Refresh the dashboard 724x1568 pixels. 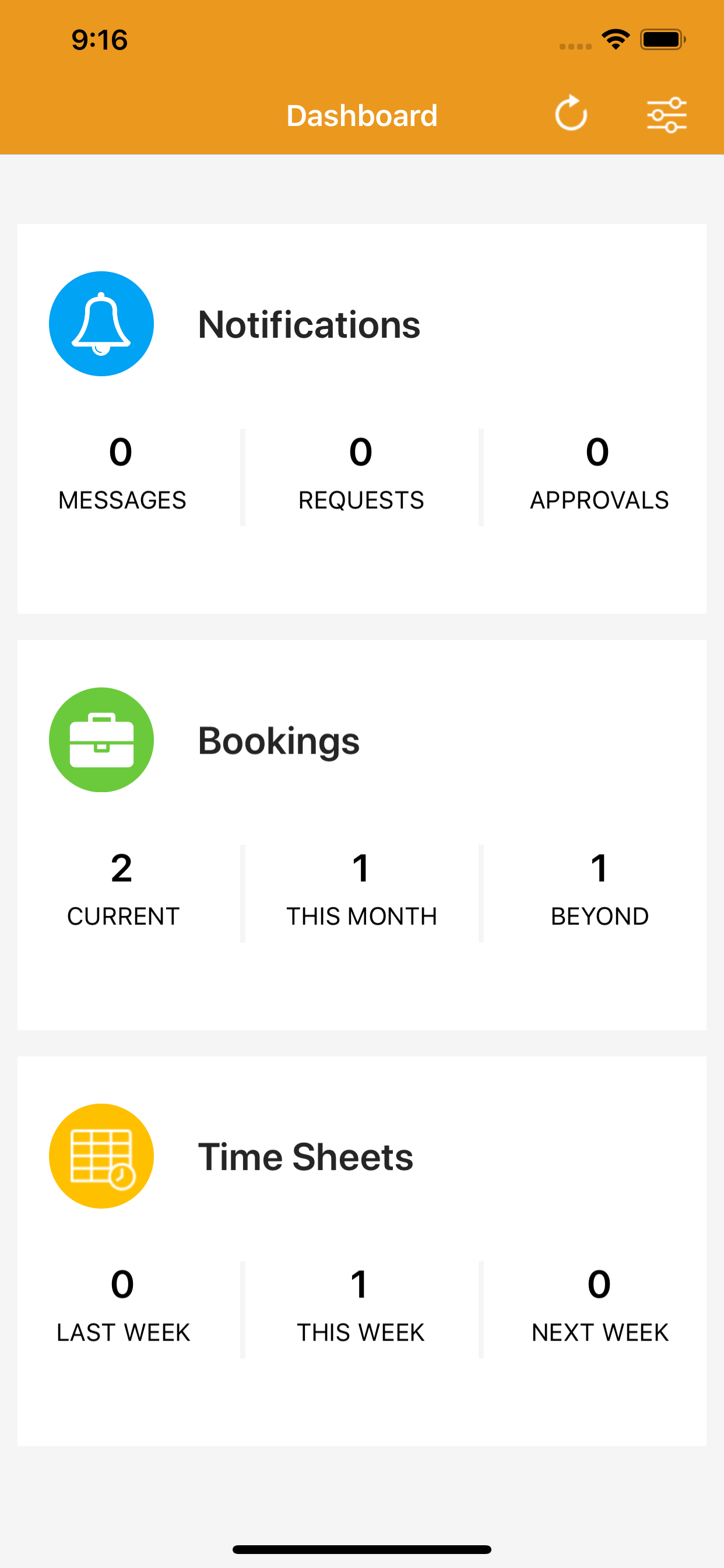click(571, 114)
